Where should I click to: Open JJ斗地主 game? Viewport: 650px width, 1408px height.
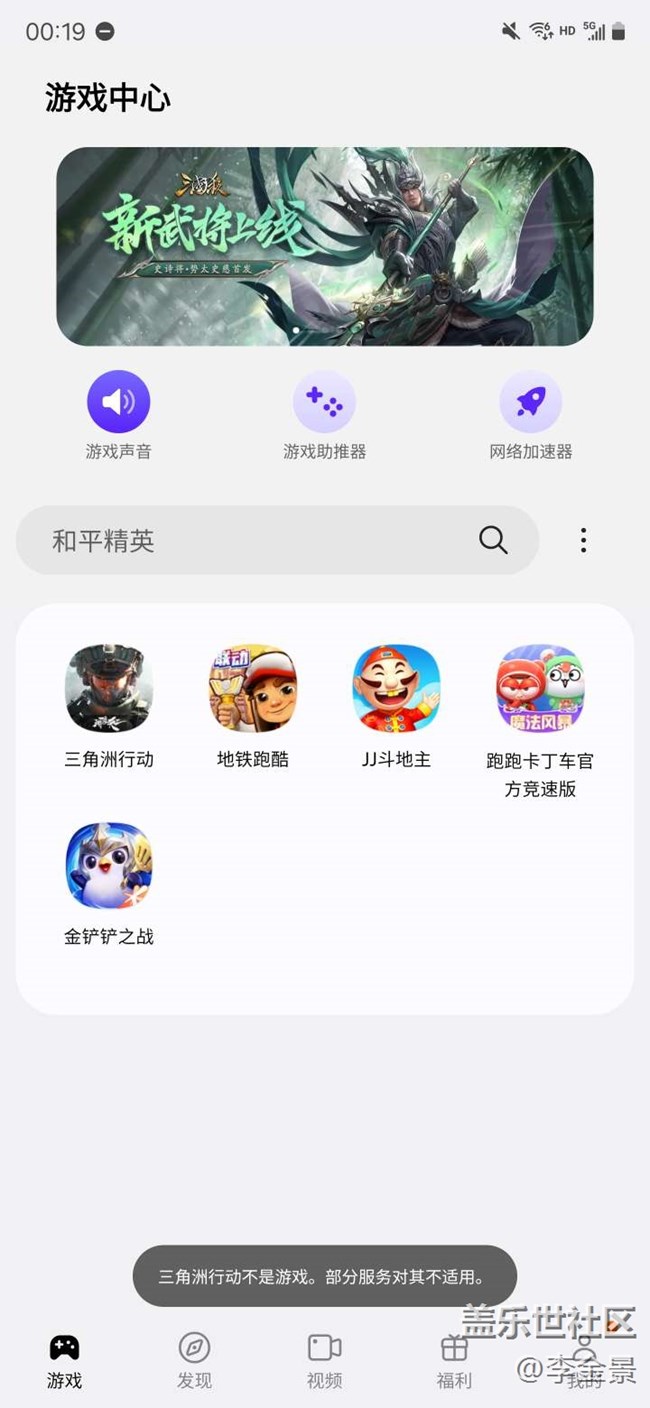[x=397, y=689]
